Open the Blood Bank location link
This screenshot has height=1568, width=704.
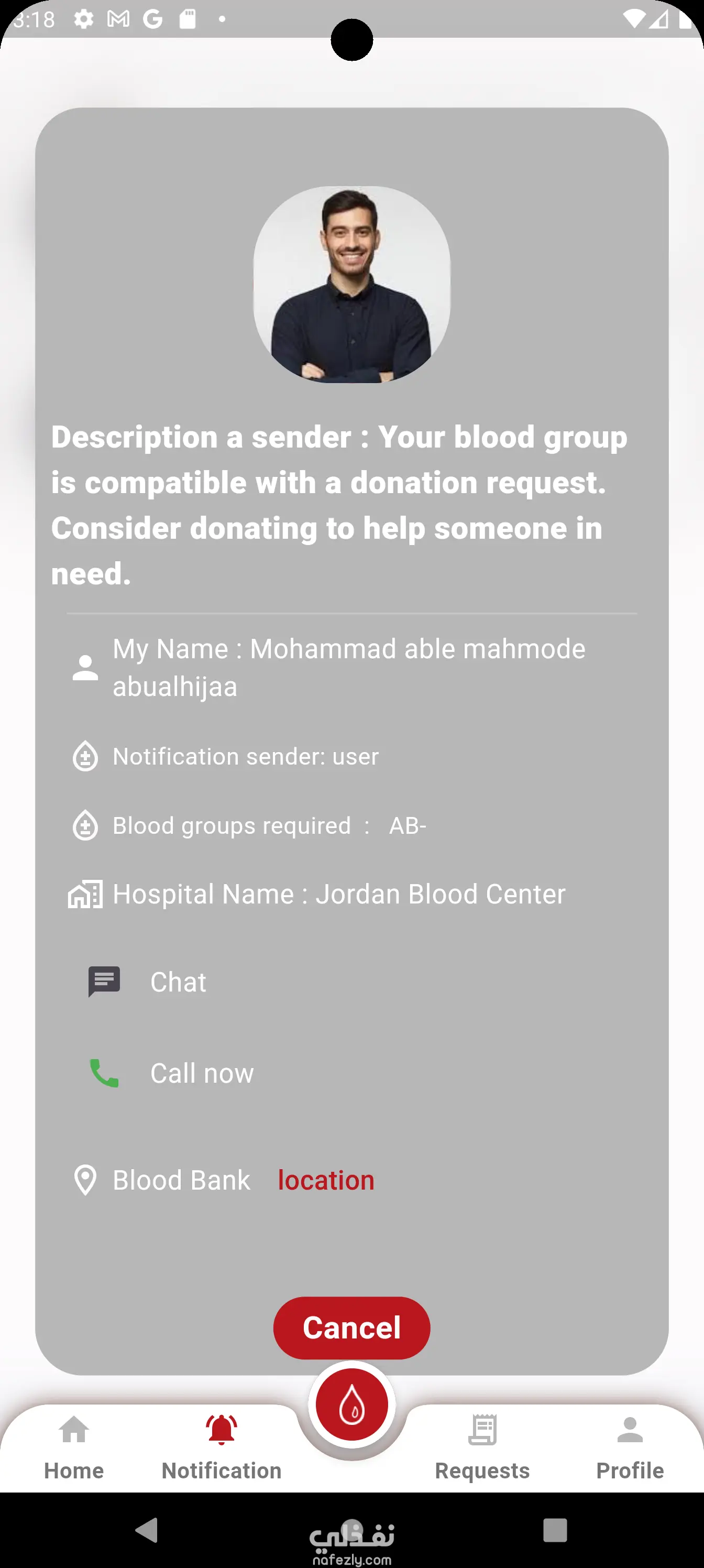pyautogui.click(x=325, y=1180)
